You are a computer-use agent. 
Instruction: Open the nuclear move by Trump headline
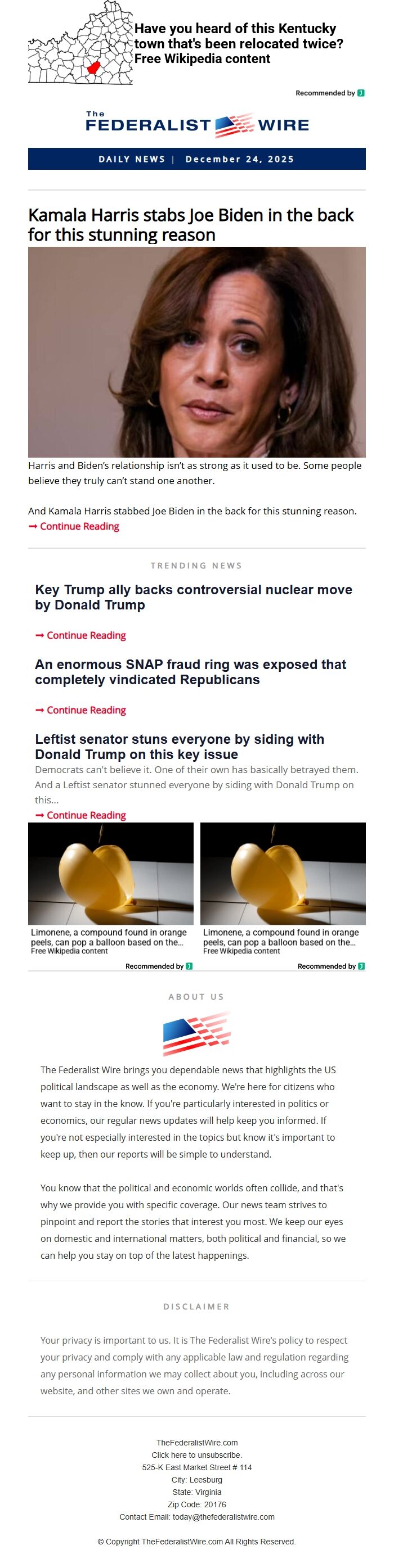(193, 597)
